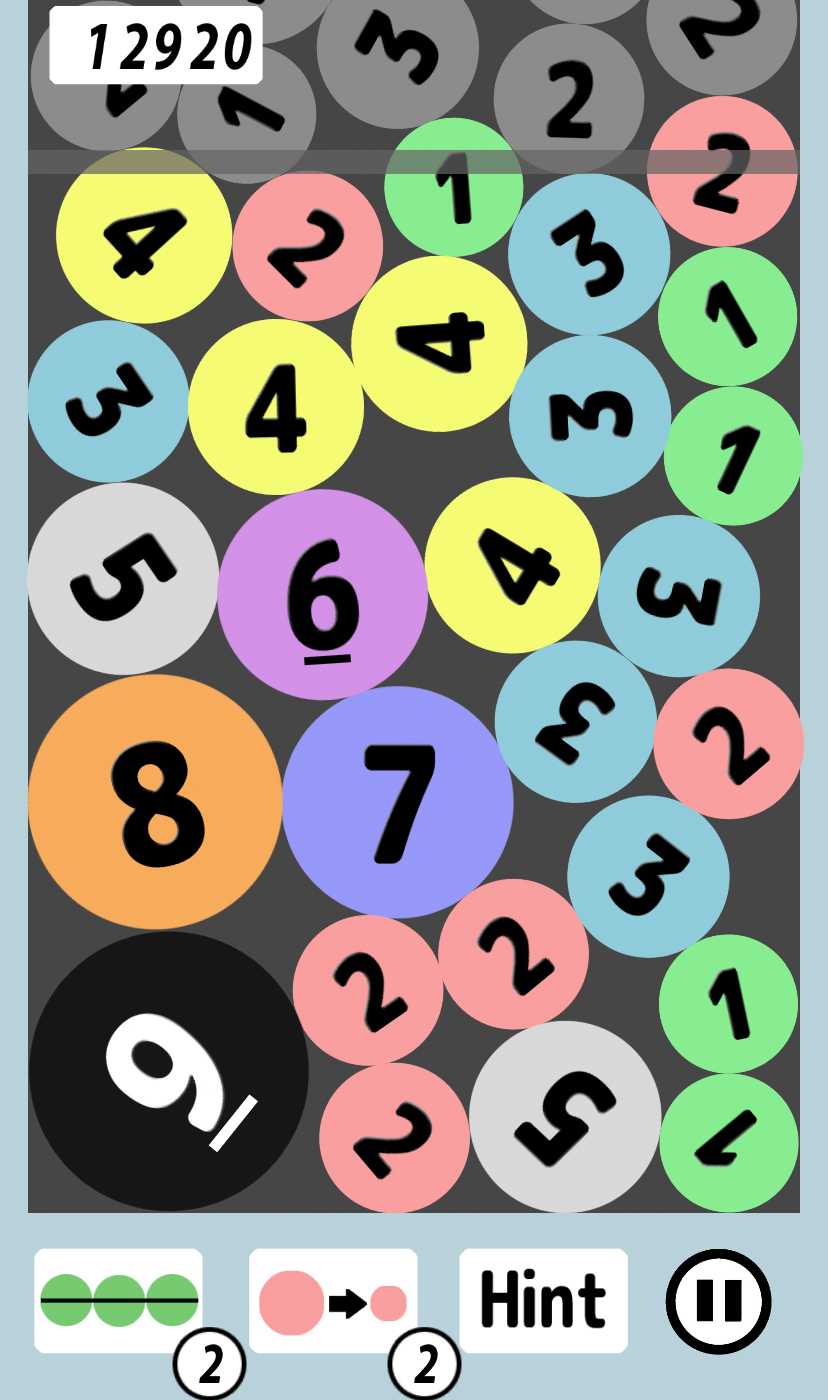Select the orange 8 ball
This screenshot has width=828, height=1400.
[x=155, y=801]
